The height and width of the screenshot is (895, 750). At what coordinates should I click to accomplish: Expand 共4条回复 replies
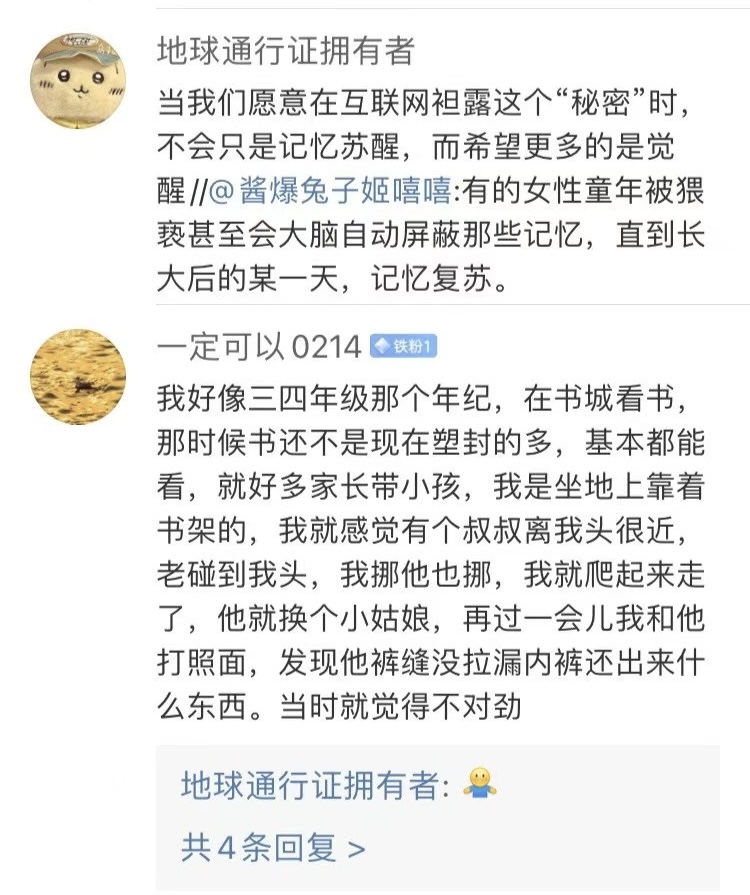(273, 848)
